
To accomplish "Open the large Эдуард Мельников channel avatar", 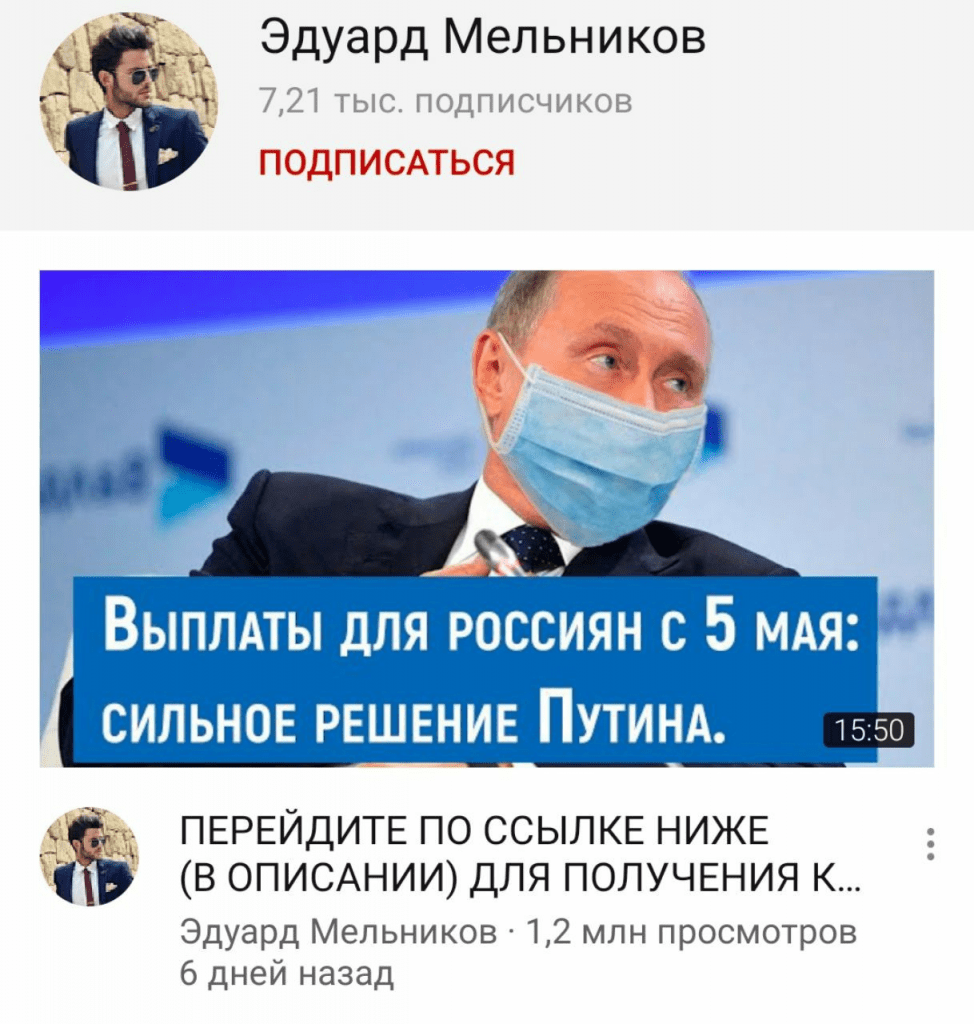I will point(129,103).
